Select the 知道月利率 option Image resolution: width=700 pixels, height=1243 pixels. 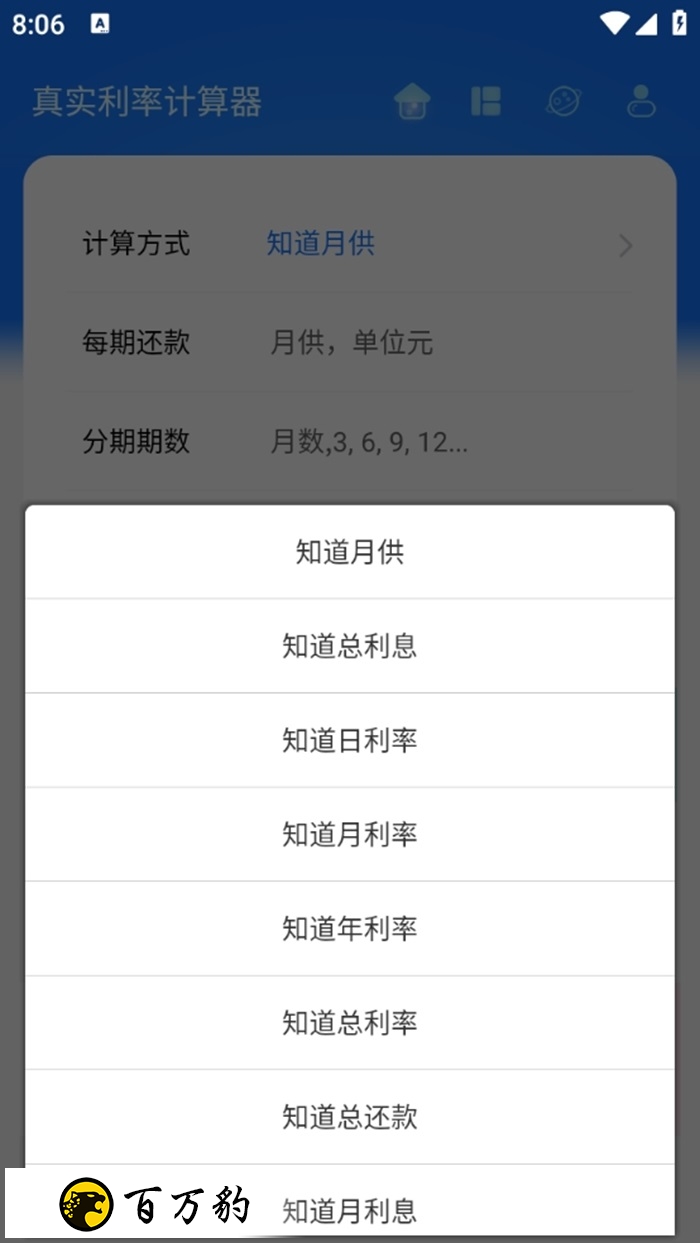point(349,834)
